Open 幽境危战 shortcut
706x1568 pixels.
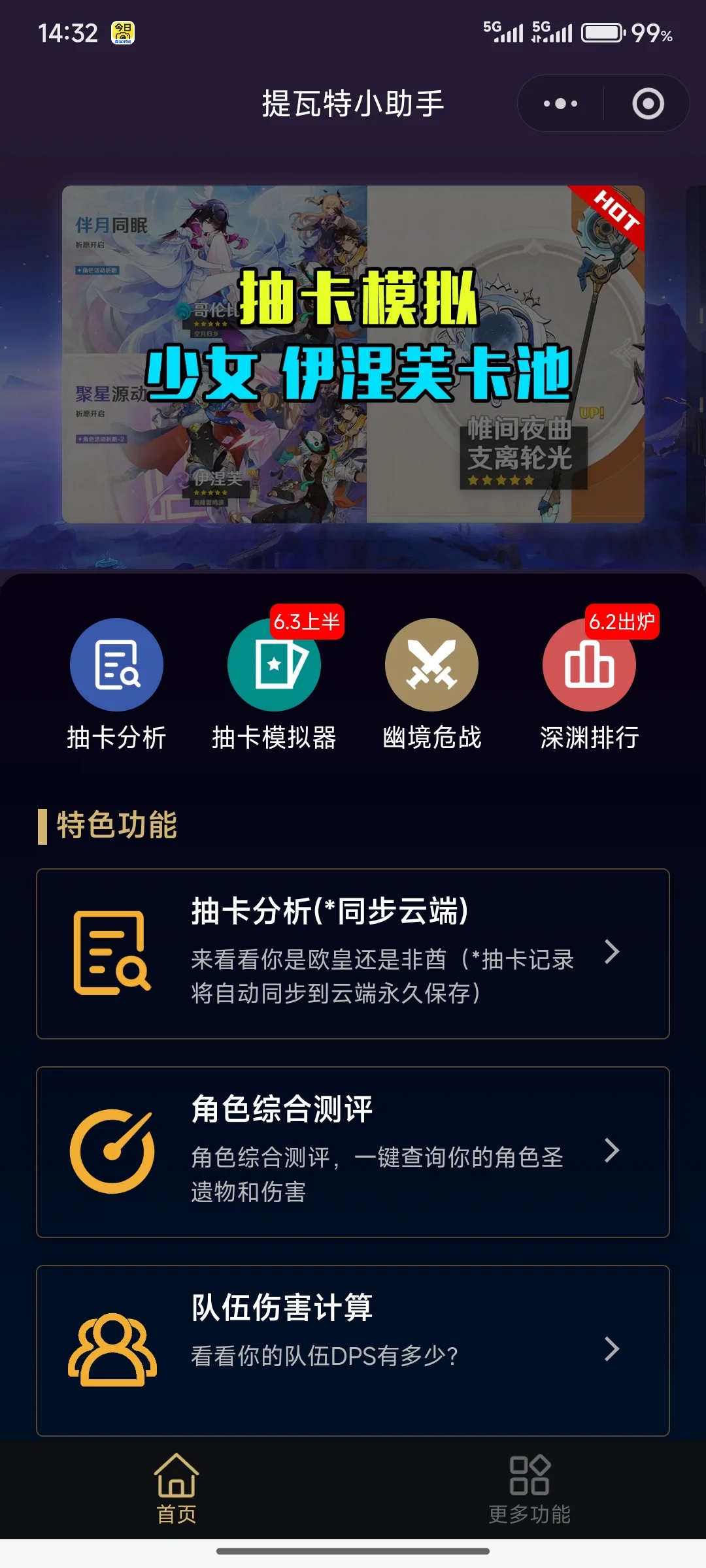tap(431, 665)
